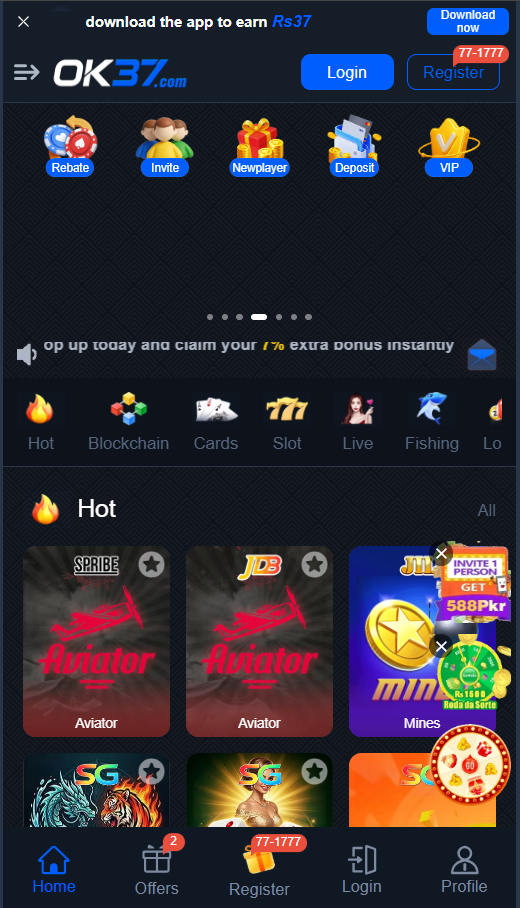
Task: Favorite the JDB Aviator game with star
Action: pyautogui.click(x=314, y=564)
